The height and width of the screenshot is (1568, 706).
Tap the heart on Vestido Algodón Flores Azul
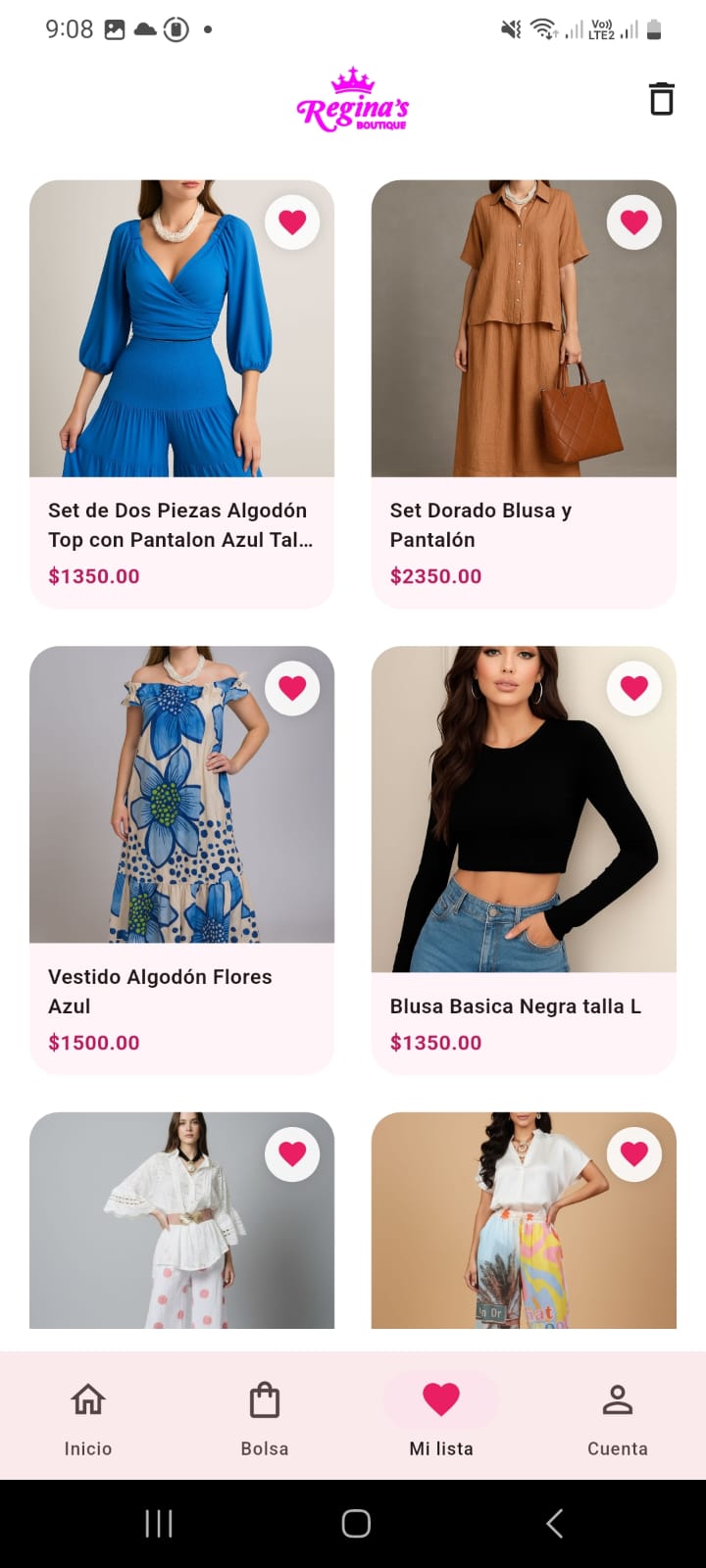click(292, 688)
